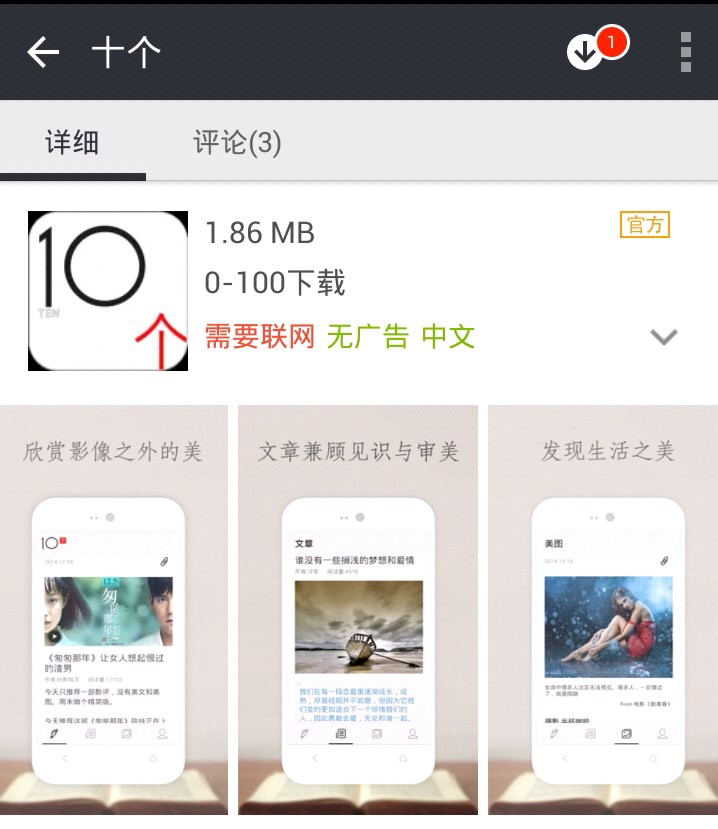Switch to the 评论(3) tab
This screenshot has width=718, height=829.
(x=237, y=143)
